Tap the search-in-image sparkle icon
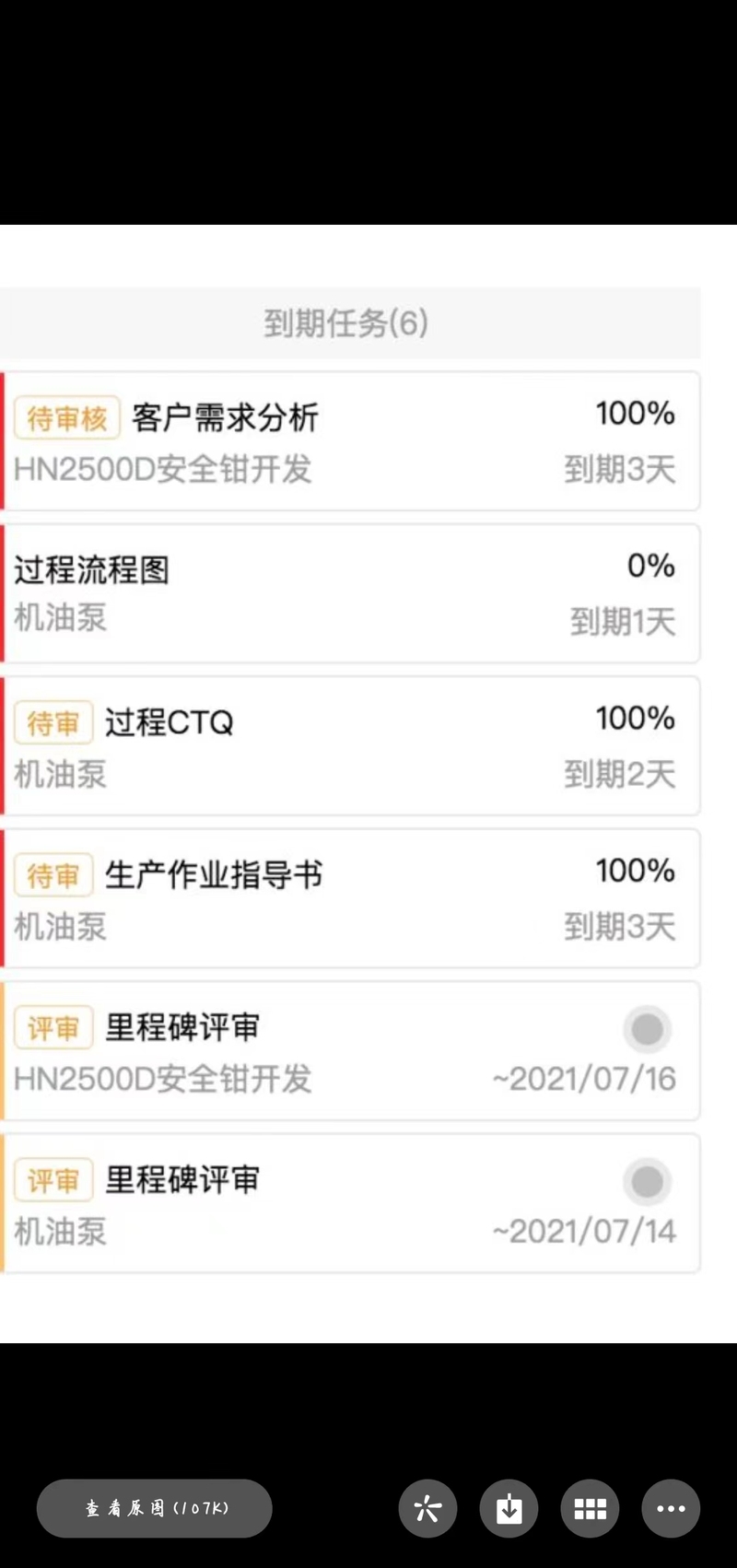Screen dimensions: 737x1568 [427, 1508]
